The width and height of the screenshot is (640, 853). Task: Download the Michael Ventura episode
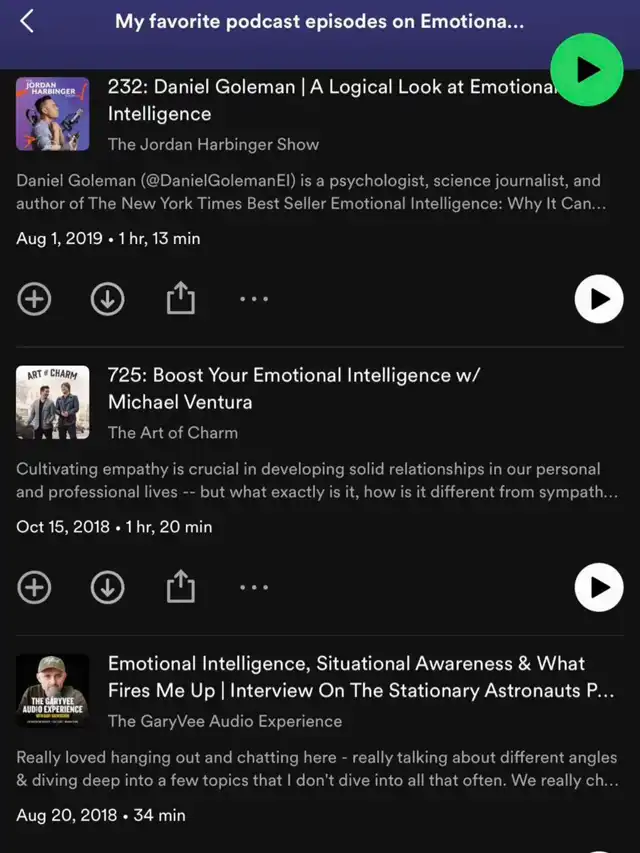(x=107, y=587)
